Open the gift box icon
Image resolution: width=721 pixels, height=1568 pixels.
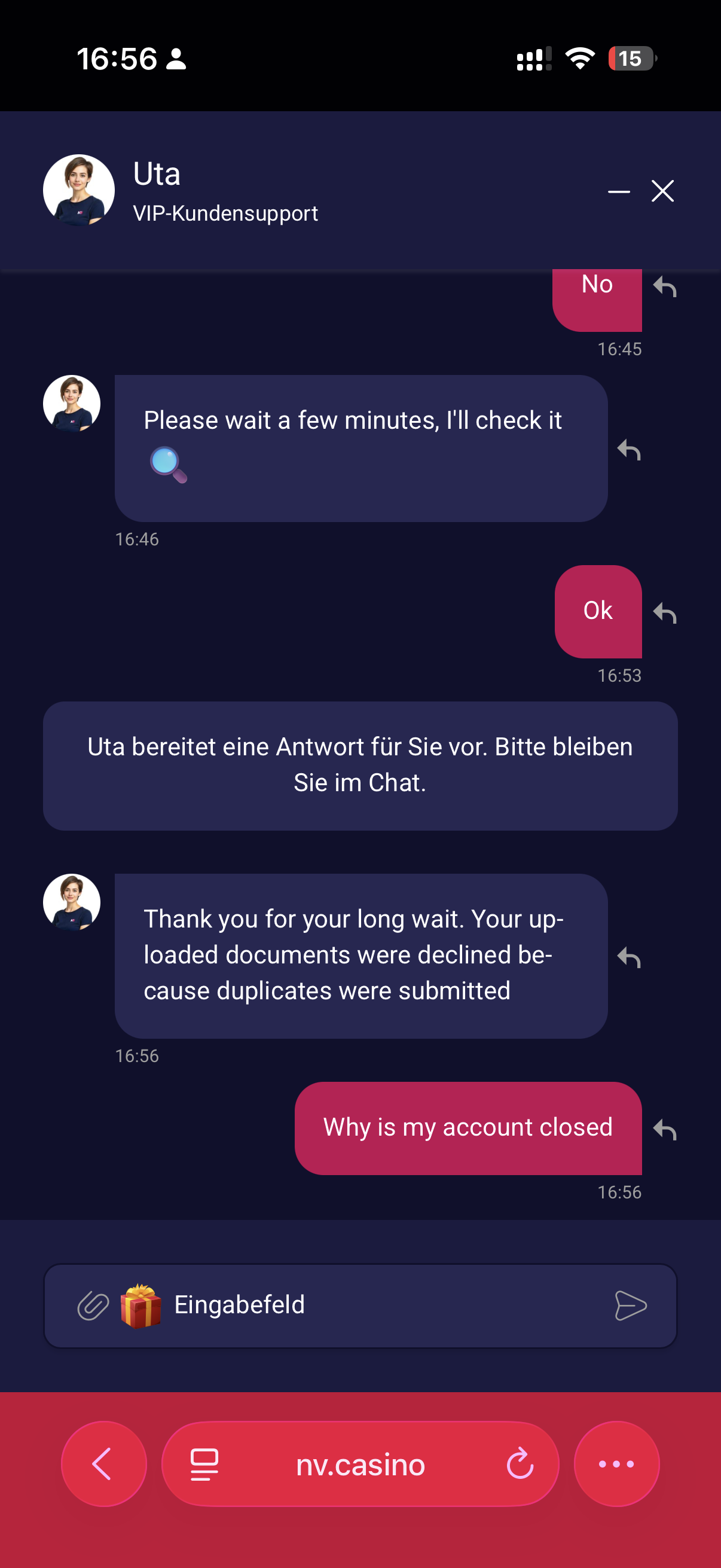click(x=140, y=1305)
